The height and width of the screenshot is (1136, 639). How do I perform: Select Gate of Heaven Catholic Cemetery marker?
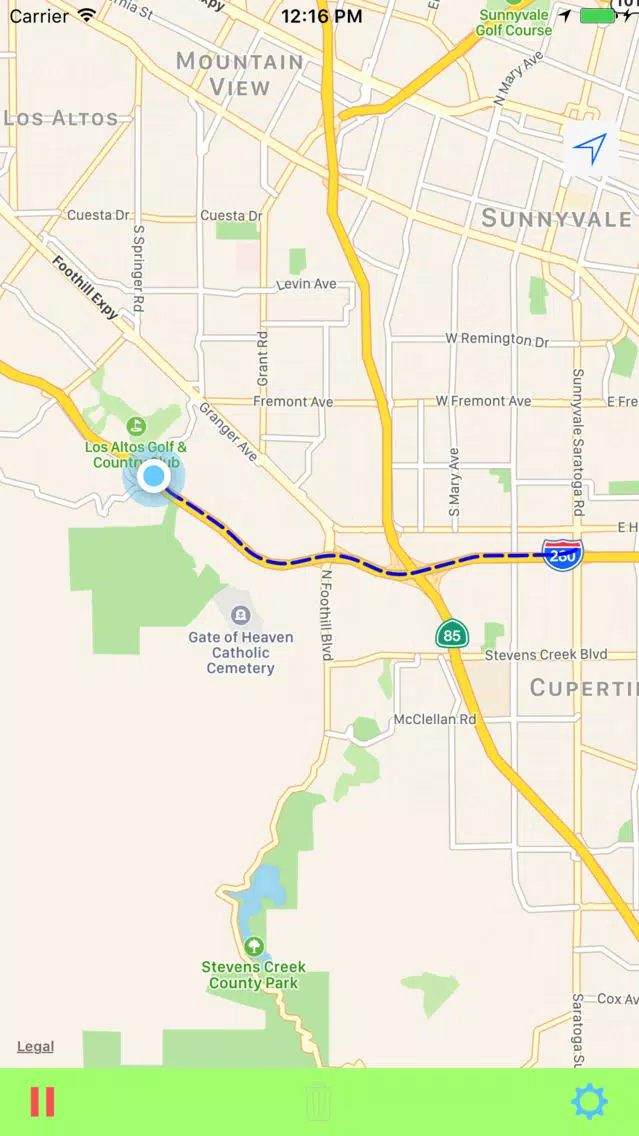241,616
